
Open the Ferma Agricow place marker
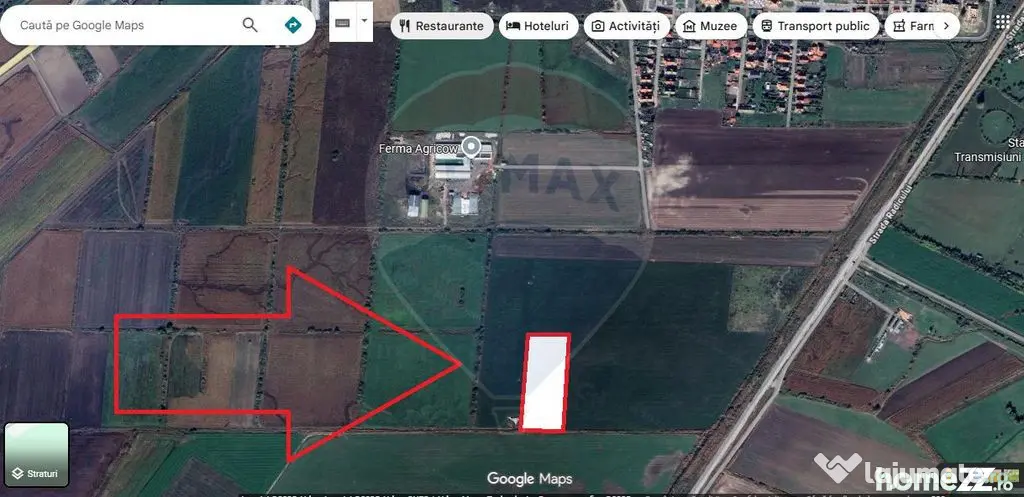[x=471, y=146]
